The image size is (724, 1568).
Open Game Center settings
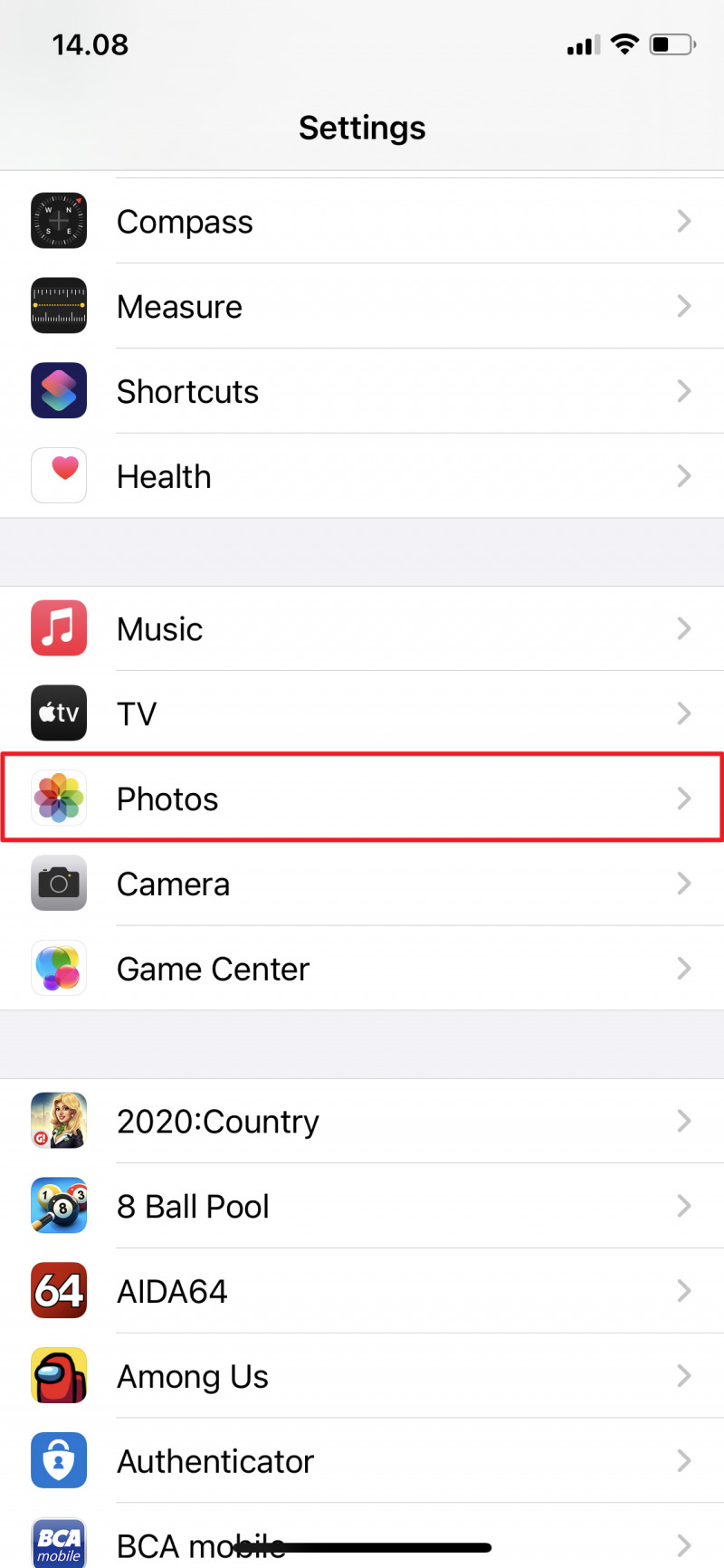[x=362, y=969]
